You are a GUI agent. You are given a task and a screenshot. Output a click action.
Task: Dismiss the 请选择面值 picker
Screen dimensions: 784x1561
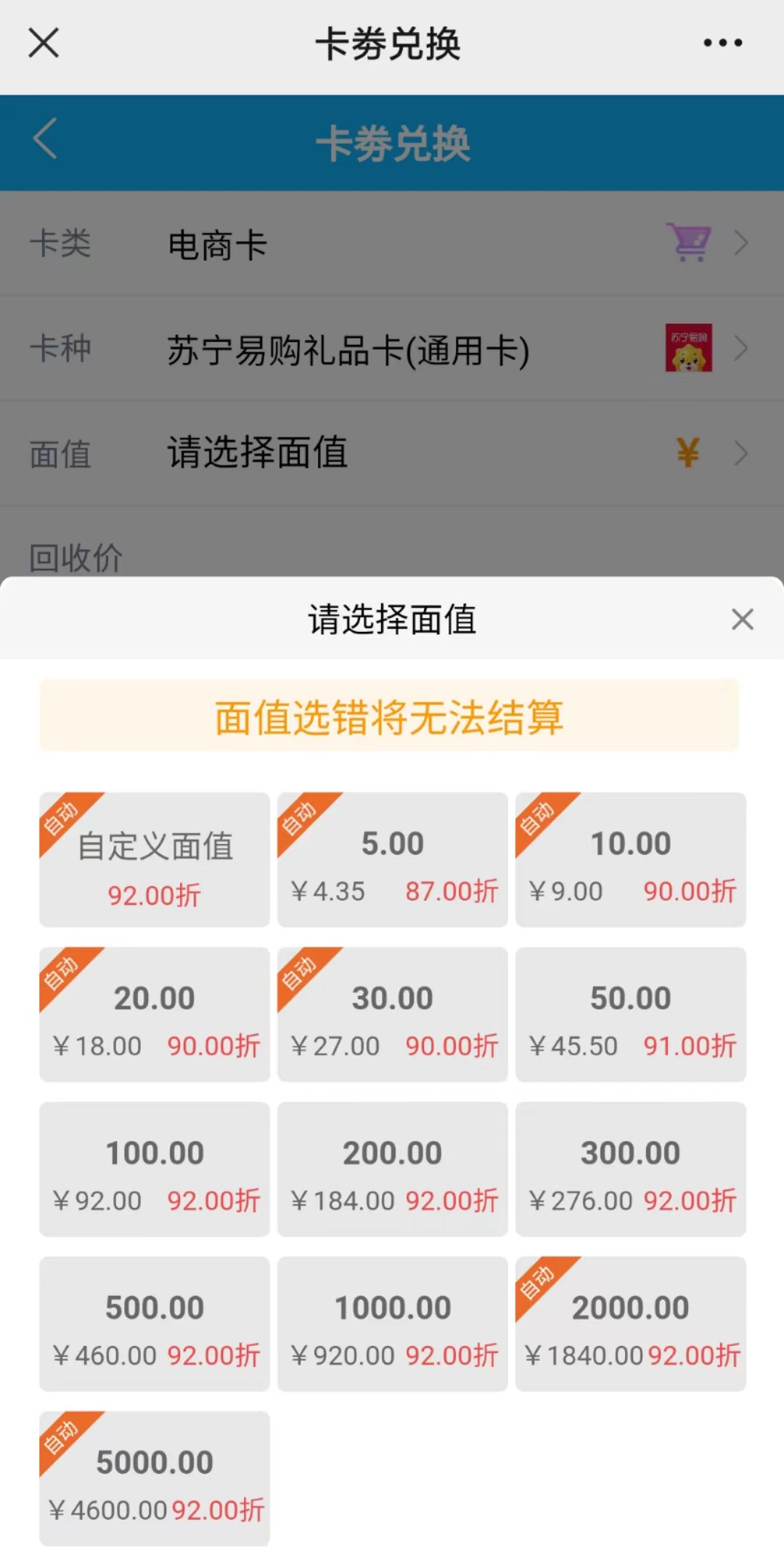pyautogui.click(x=742, y=620)
